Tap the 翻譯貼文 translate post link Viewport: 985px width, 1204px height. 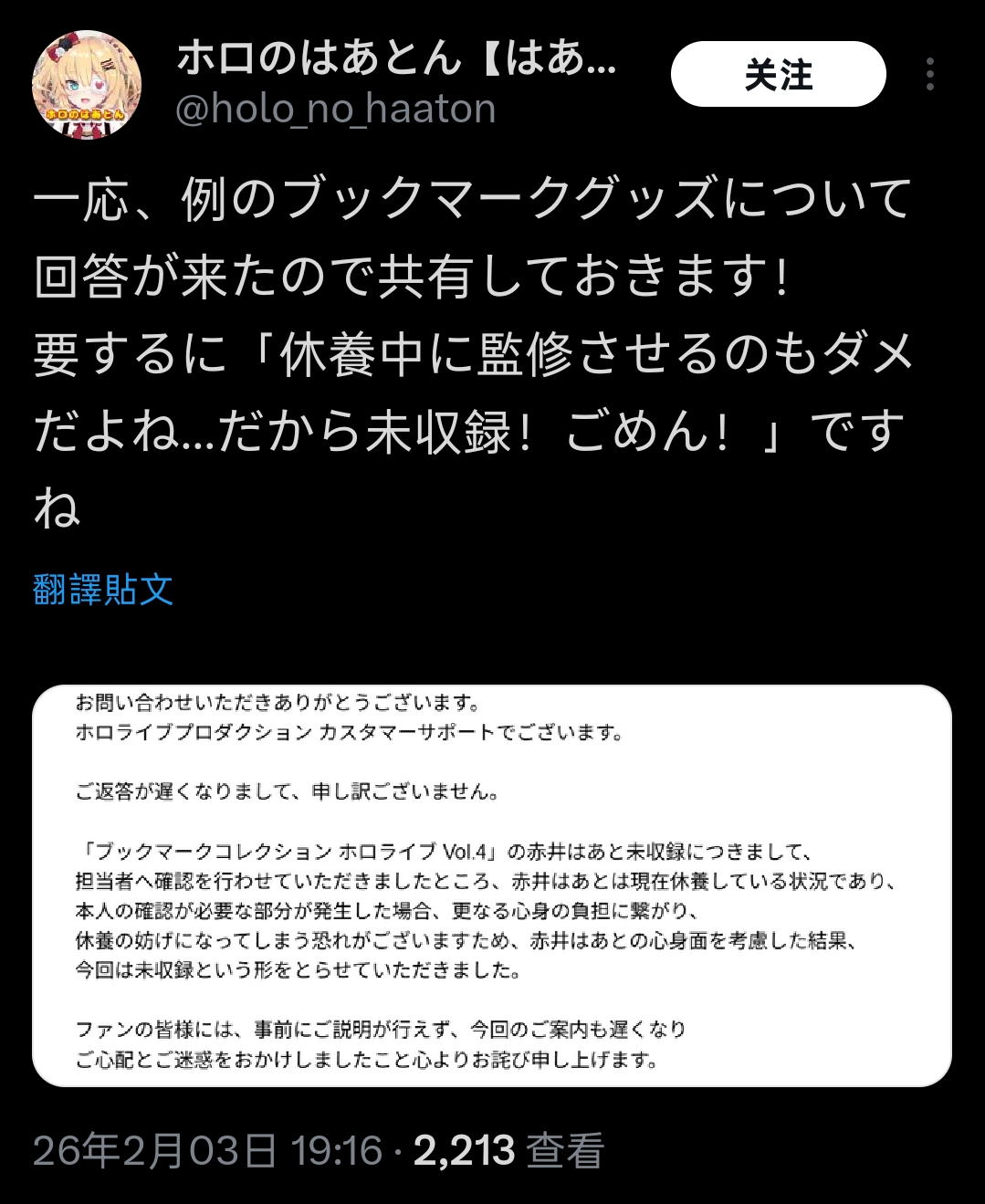(103, 590)
